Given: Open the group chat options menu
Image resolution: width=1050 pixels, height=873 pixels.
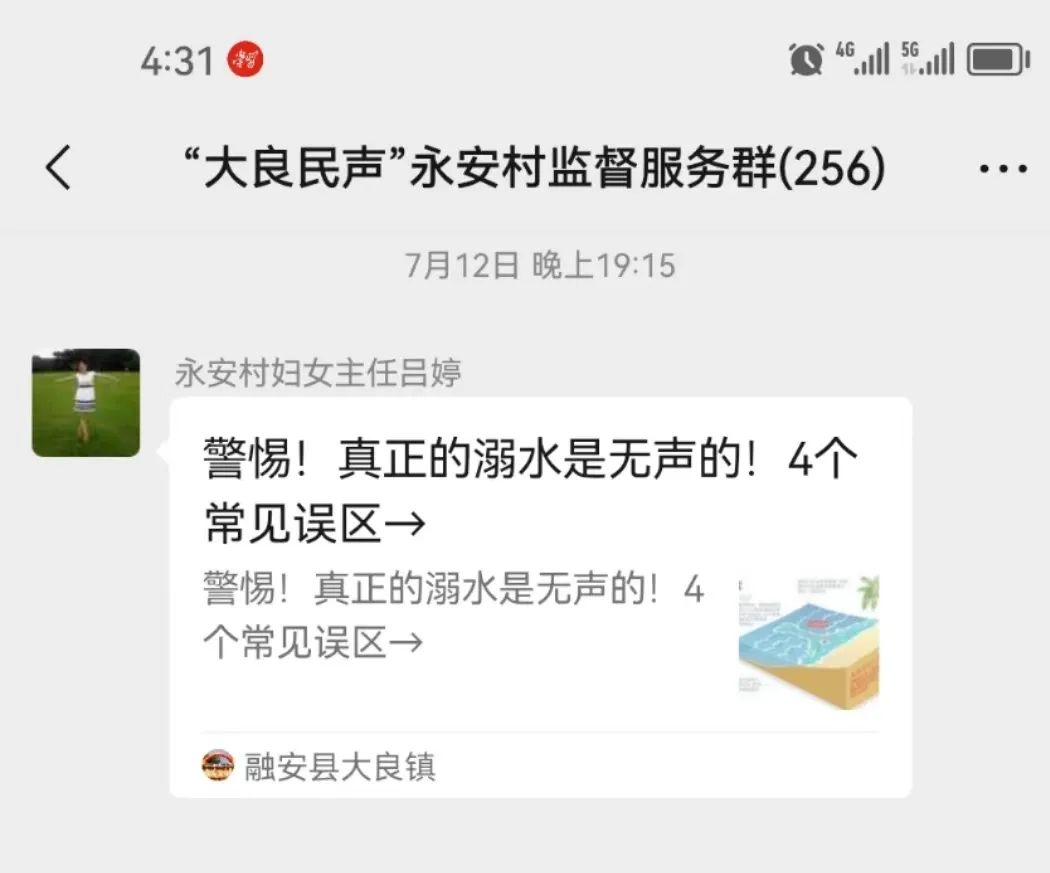Looking at the screenshot, I should (x=1002, y=169).
